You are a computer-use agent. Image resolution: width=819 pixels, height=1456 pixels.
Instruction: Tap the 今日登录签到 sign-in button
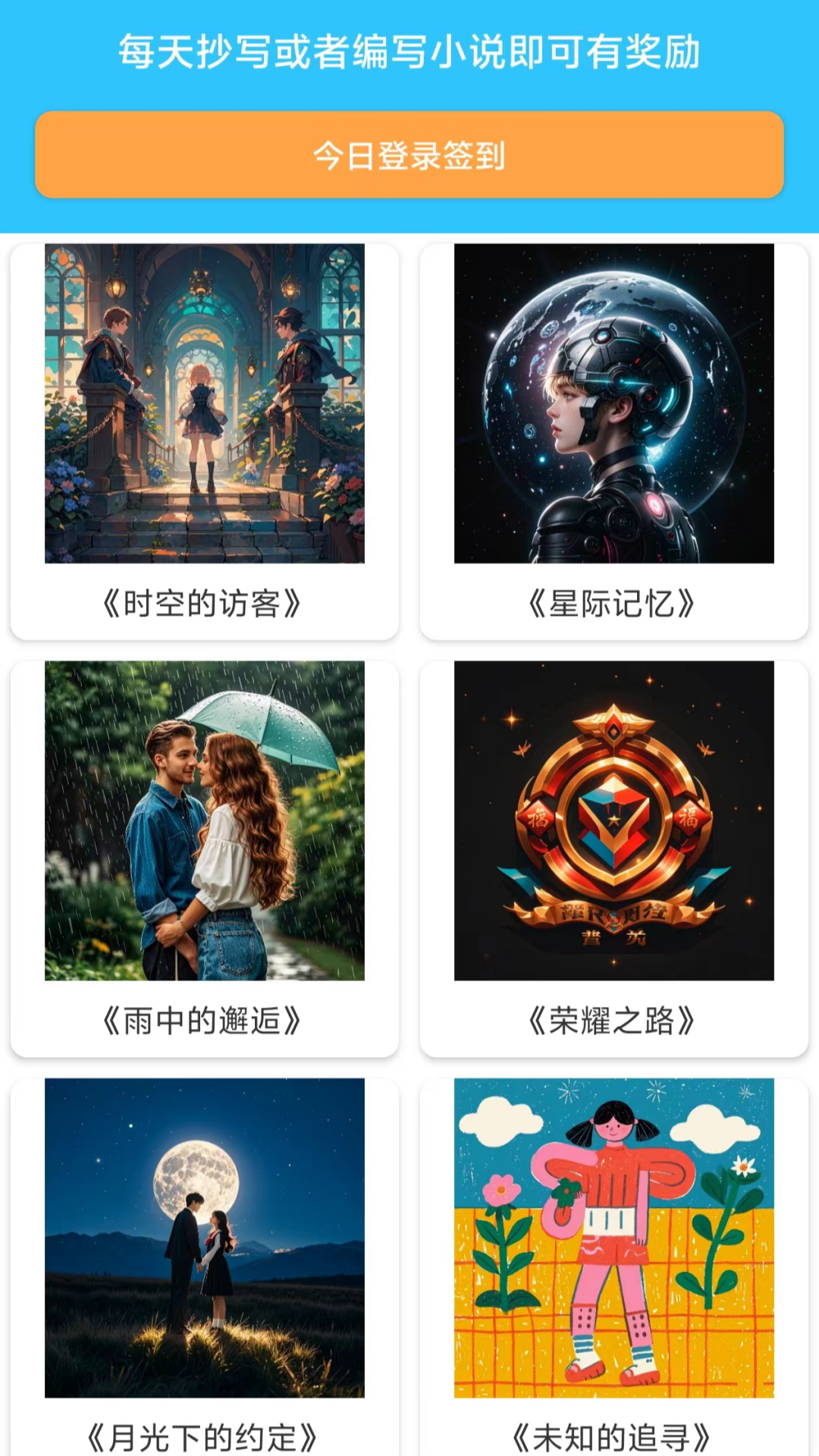(409, 155)
